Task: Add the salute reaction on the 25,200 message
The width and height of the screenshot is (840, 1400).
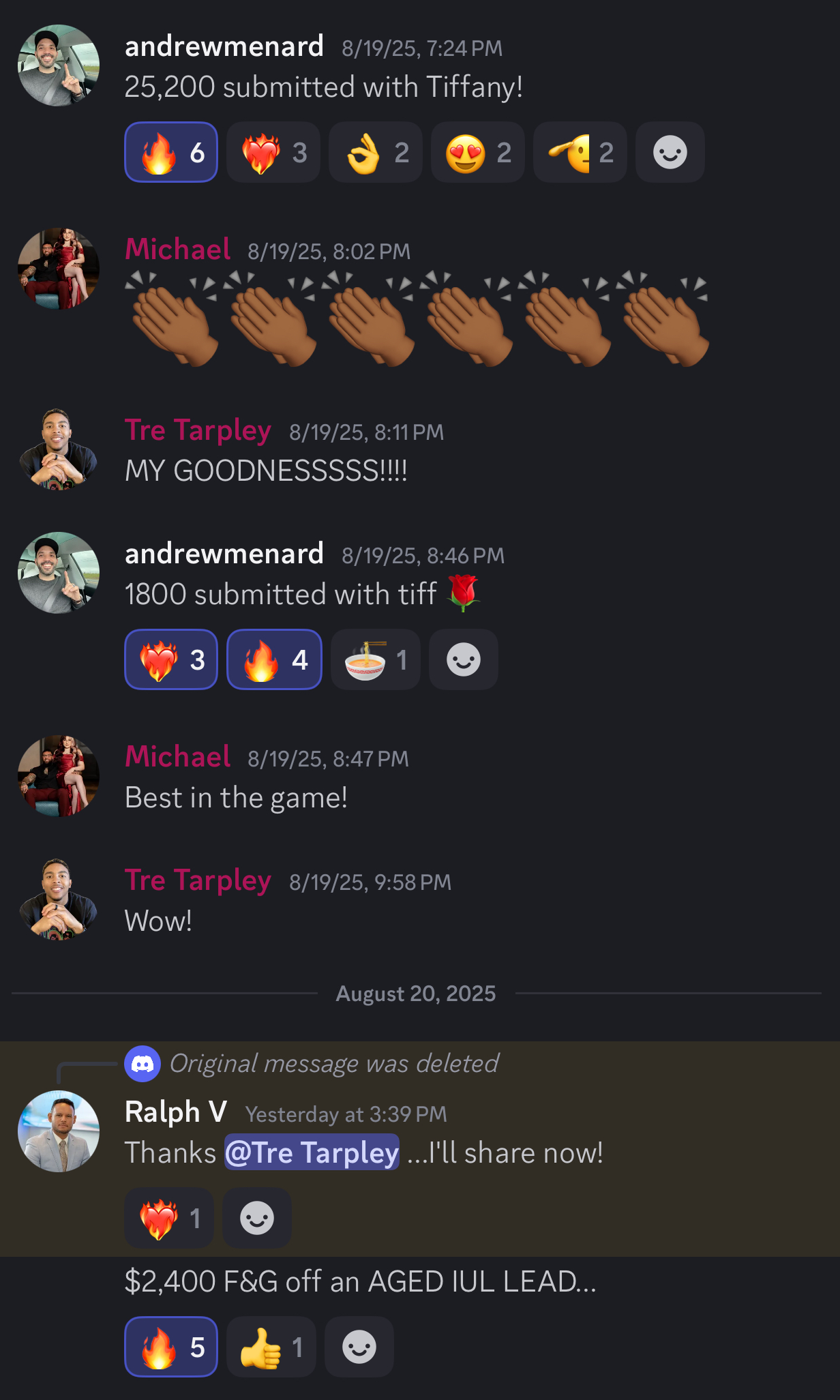Action: pyautogui.click(x=580, y=152)
